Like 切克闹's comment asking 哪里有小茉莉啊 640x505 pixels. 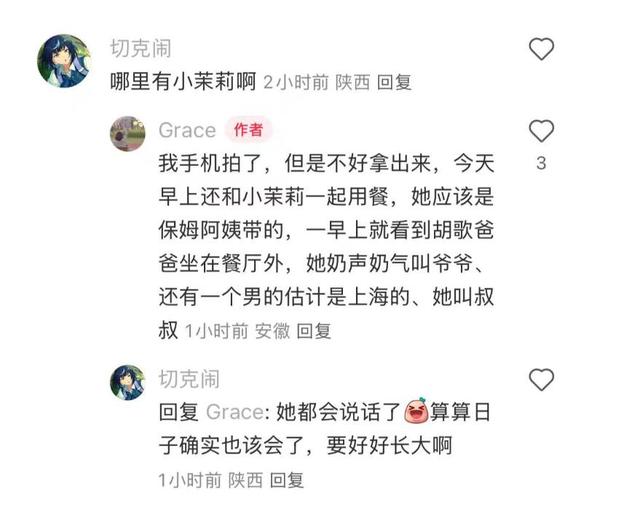coord(541,49)
